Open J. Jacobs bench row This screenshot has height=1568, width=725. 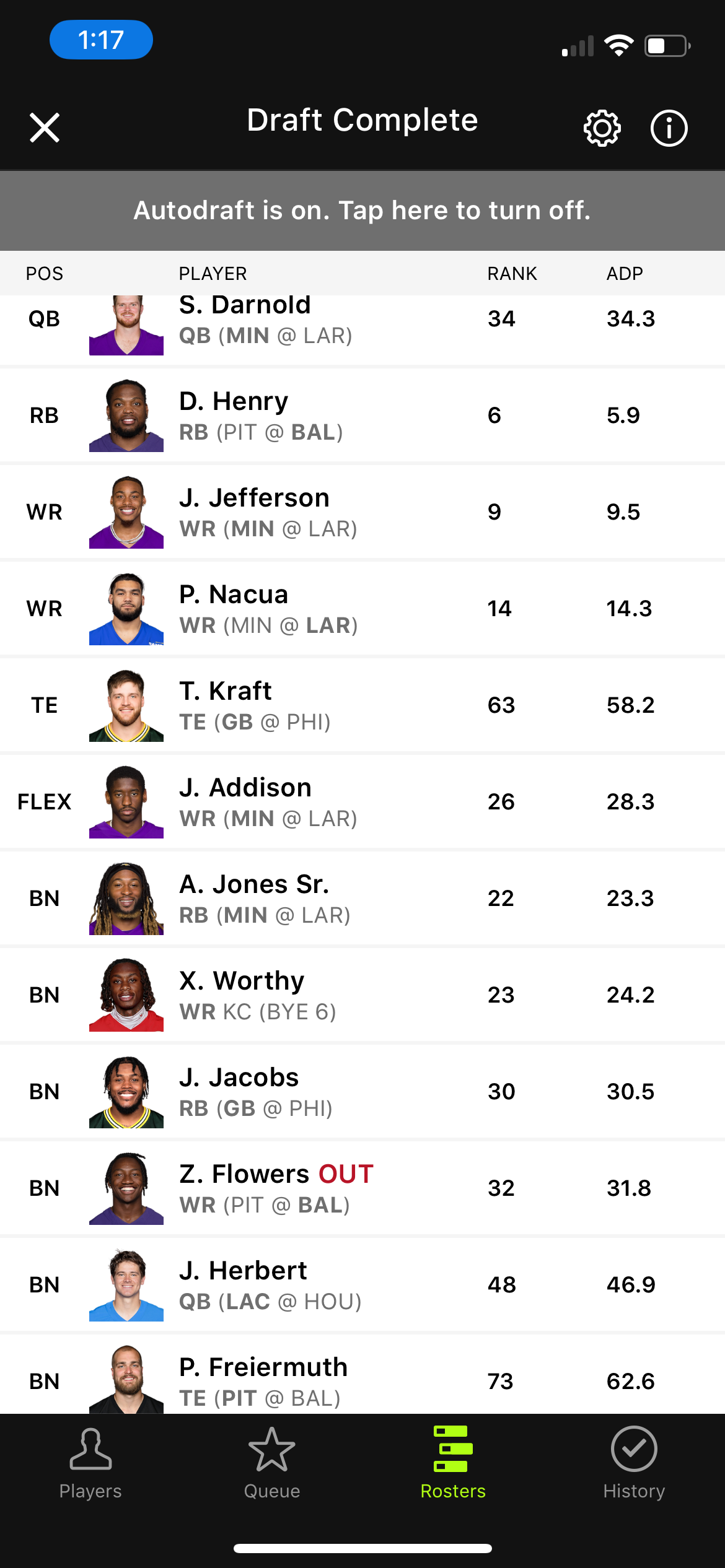click(x=362, y=1092)
